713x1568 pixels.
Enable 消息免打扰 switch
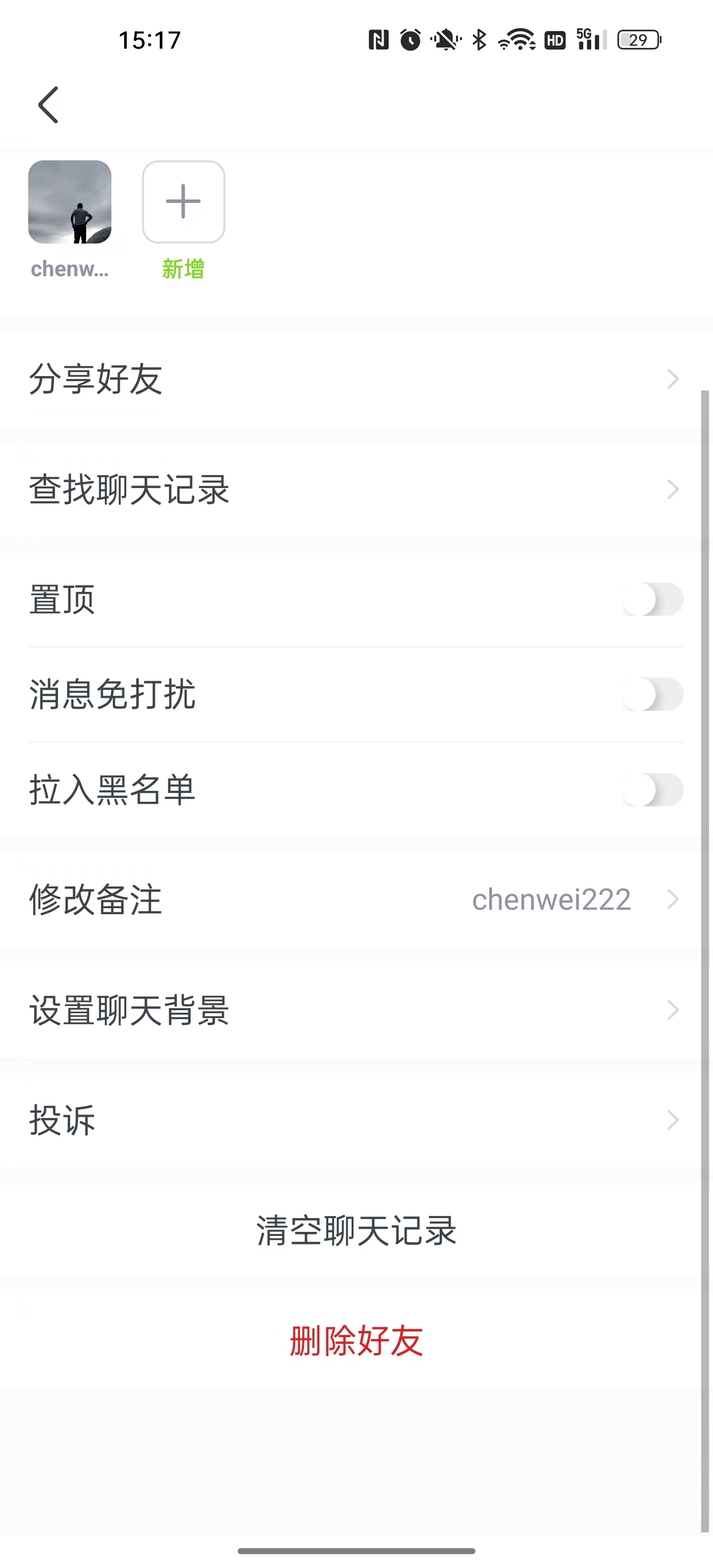pyautogui.click(x=653, y=694)
